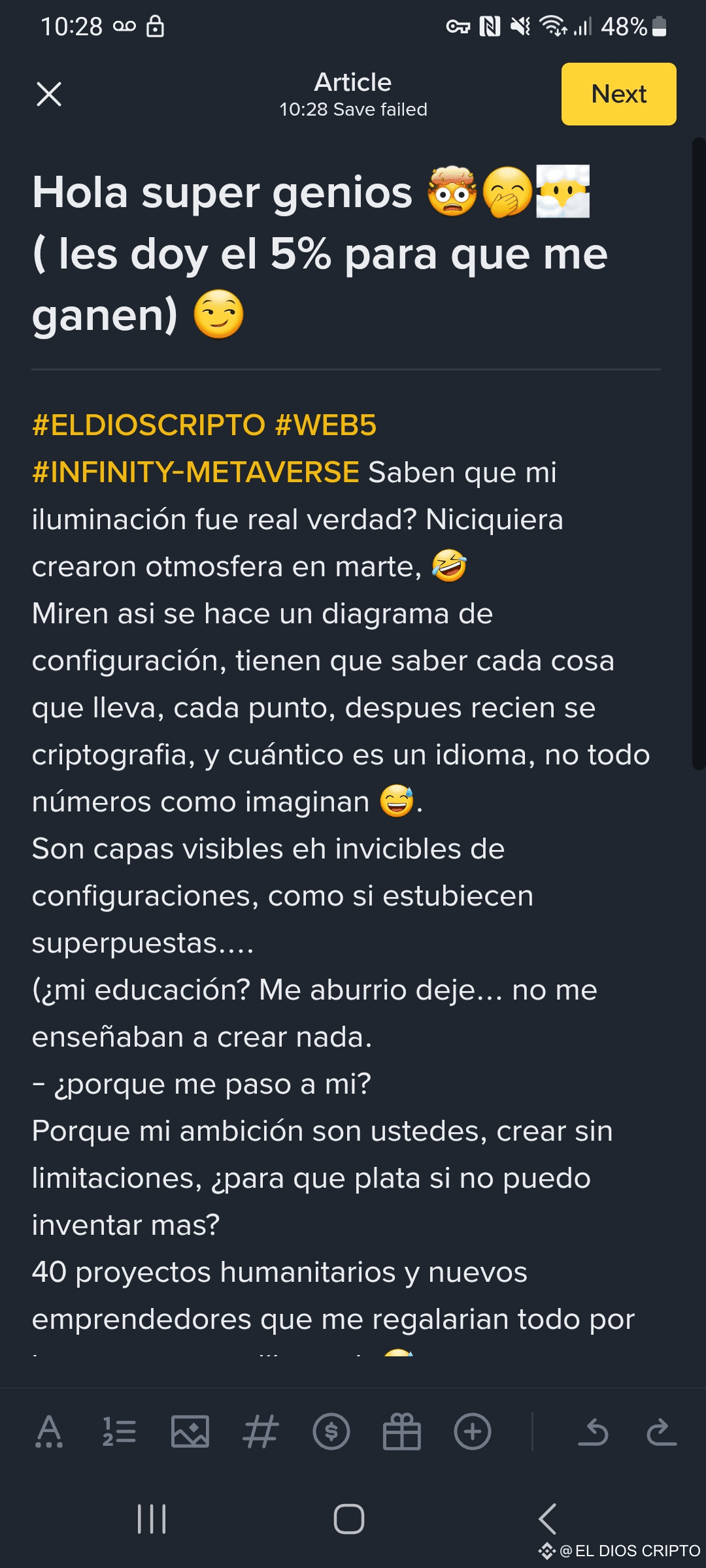
Task: Open recent apps from navigation bar
Action: (x=152, y=1518)
